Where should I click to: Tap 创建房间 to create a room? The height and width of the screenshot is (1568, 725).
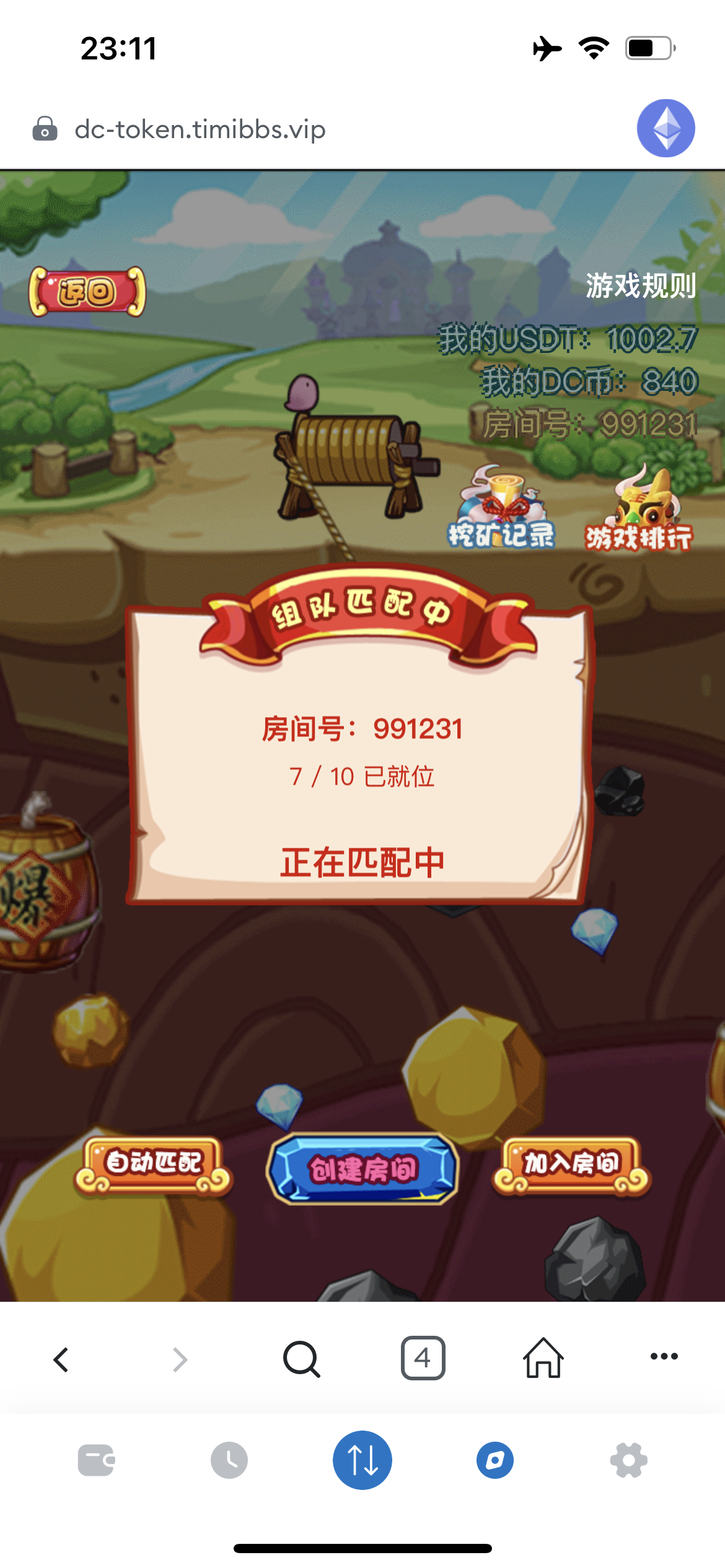363,1169
